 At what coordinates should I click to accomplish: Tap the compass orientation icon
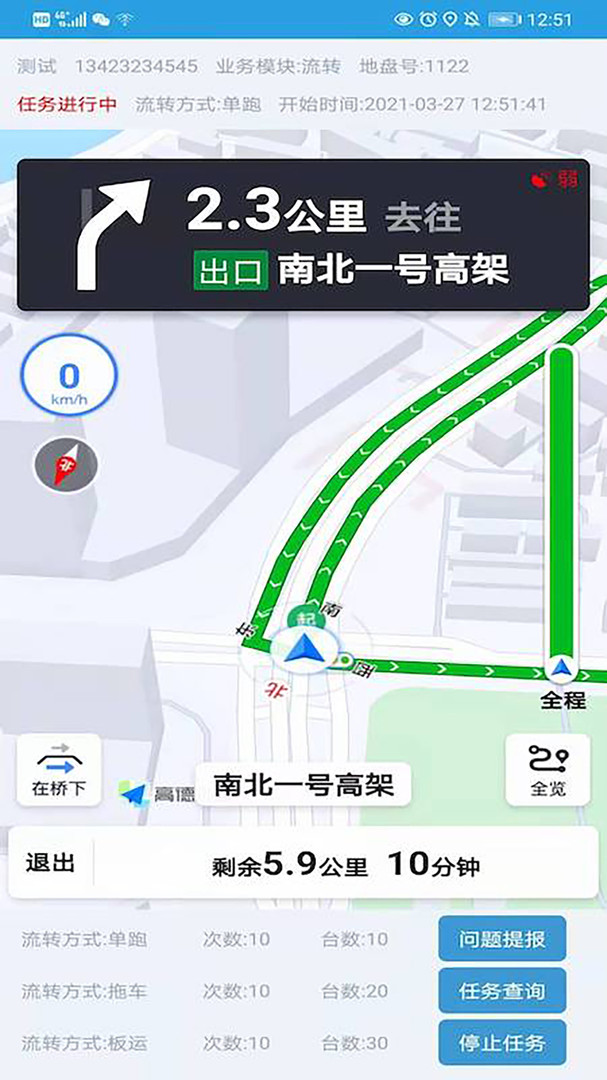(66, 466)
